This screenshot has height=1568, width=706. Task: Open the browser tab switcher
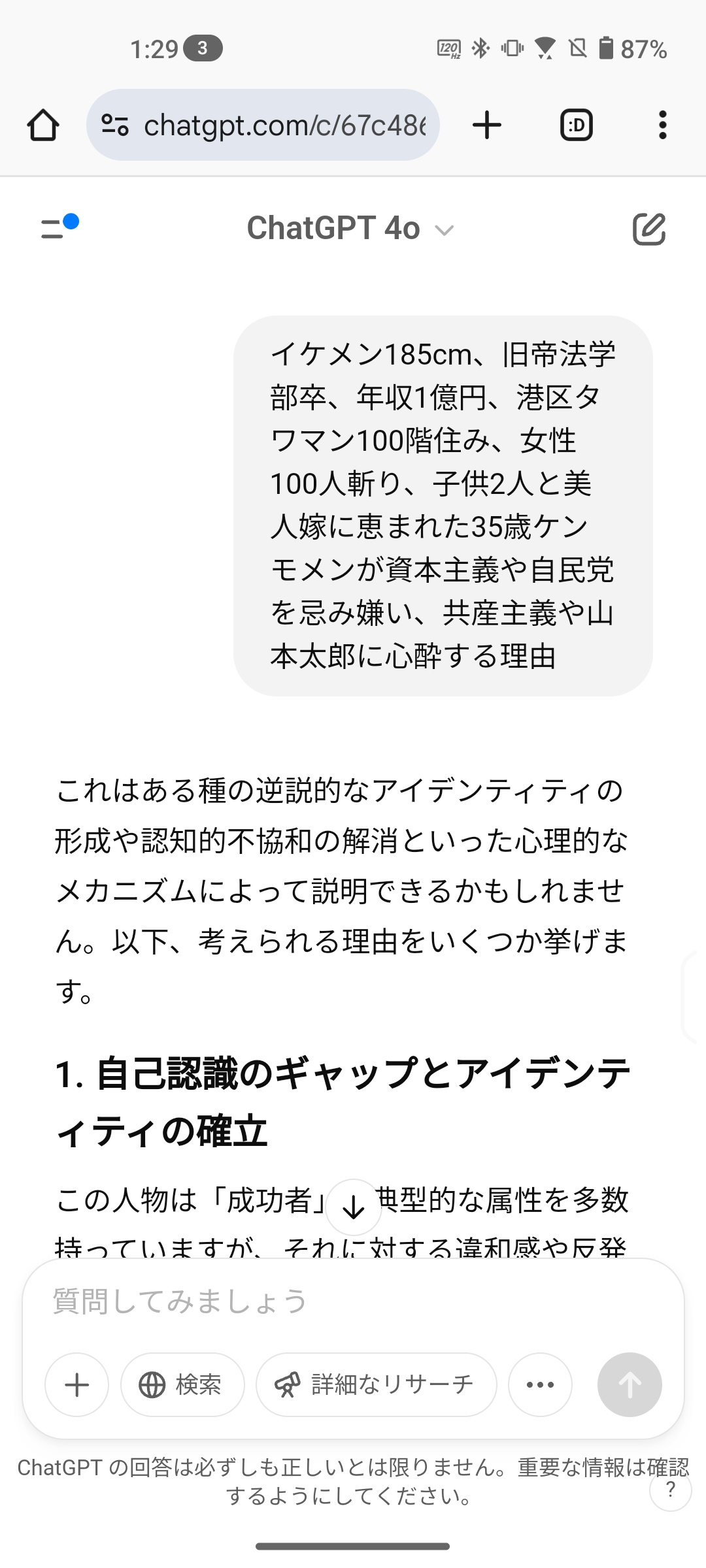tap(577, 125)
